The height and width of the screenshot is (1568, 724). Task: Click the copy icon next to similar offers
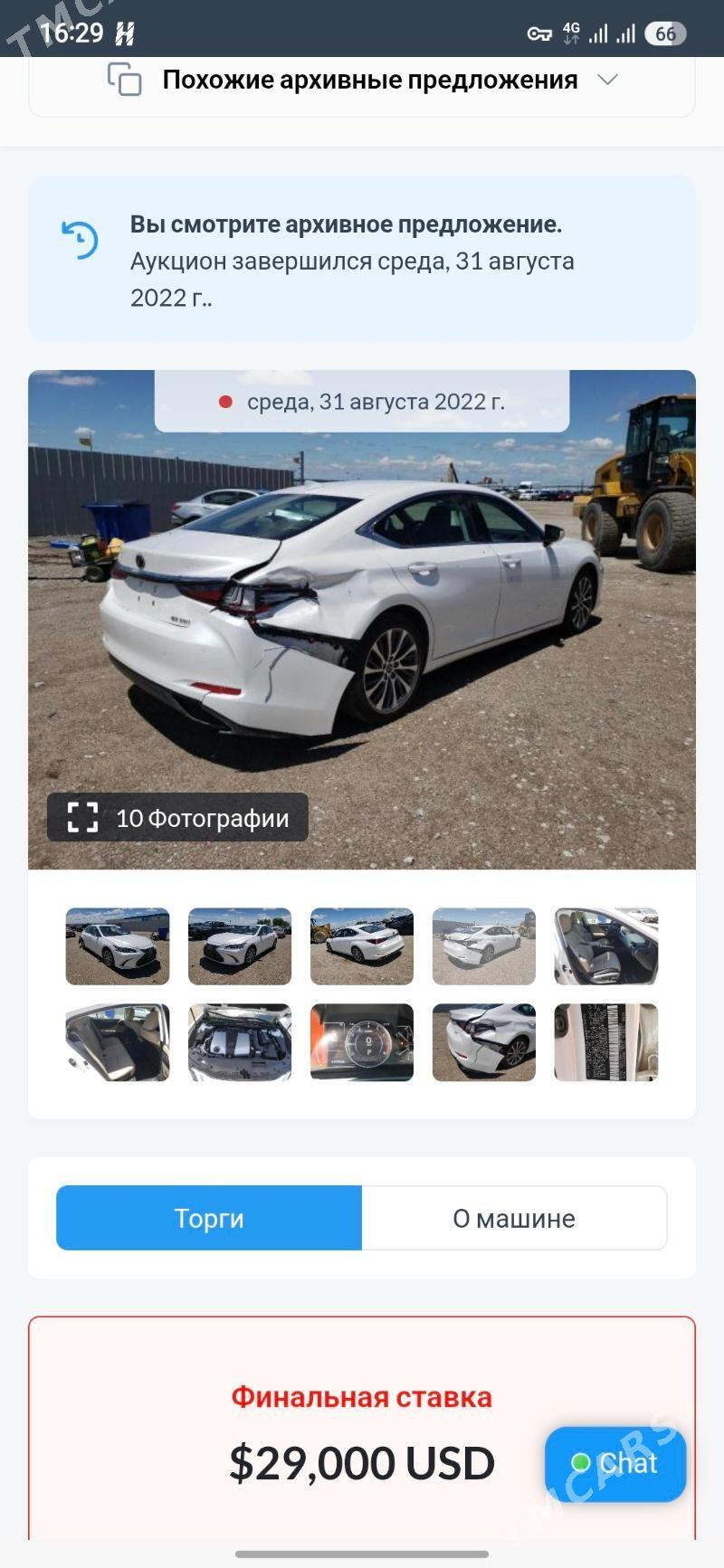coord(122,79)
